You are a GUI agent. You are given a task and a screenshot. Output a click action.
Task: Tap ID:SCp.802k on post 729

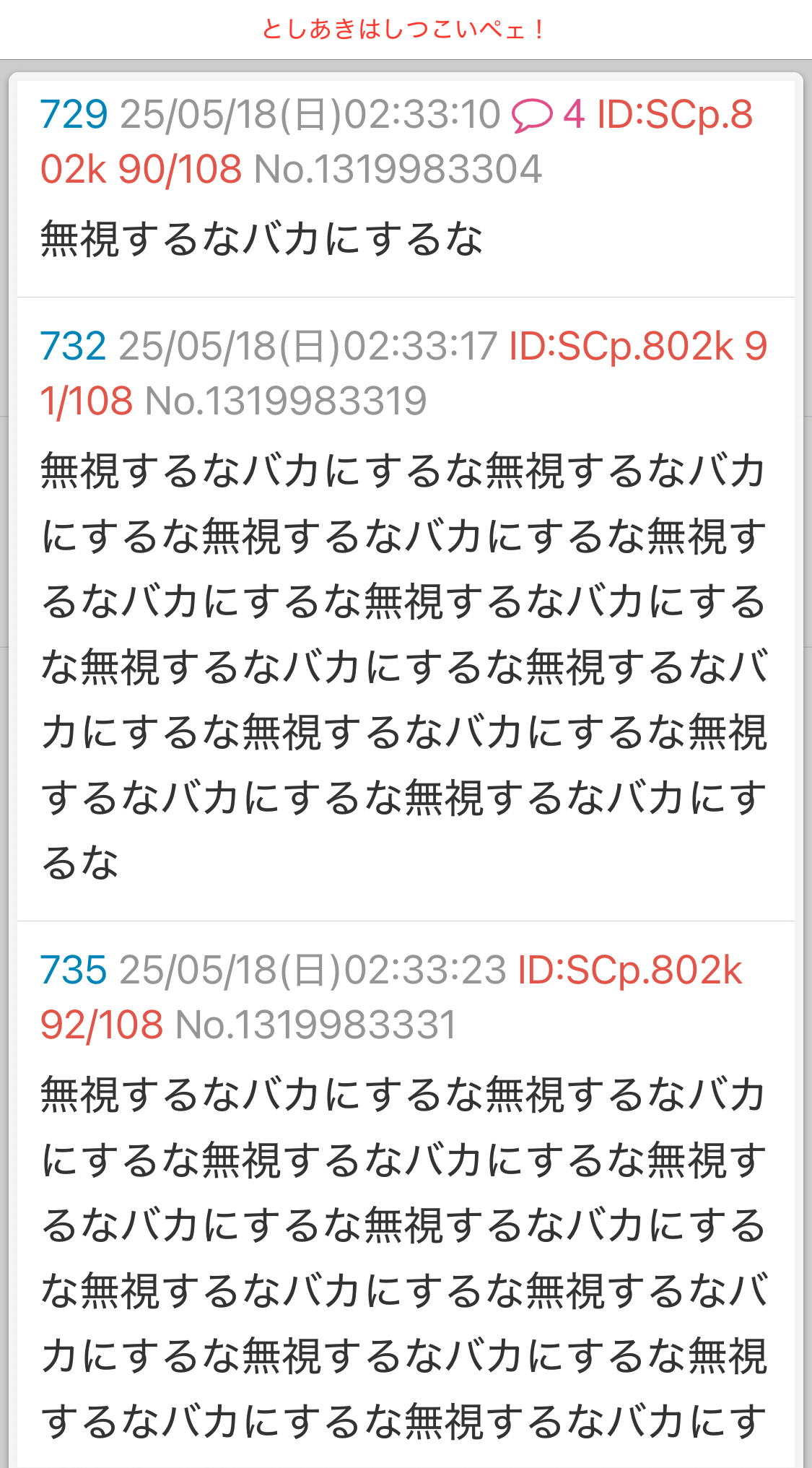(675, 115)
